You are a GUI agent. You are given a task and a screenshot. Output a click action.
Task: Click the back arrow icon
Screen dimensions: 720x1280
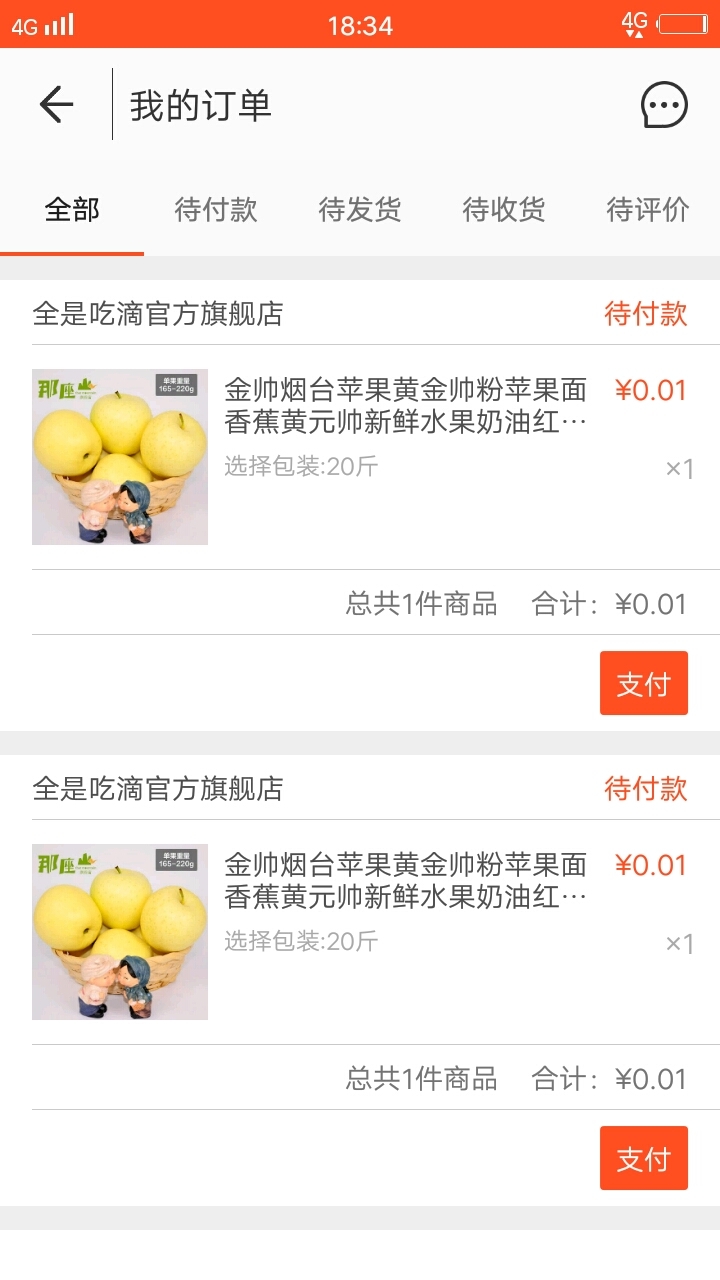57,104
